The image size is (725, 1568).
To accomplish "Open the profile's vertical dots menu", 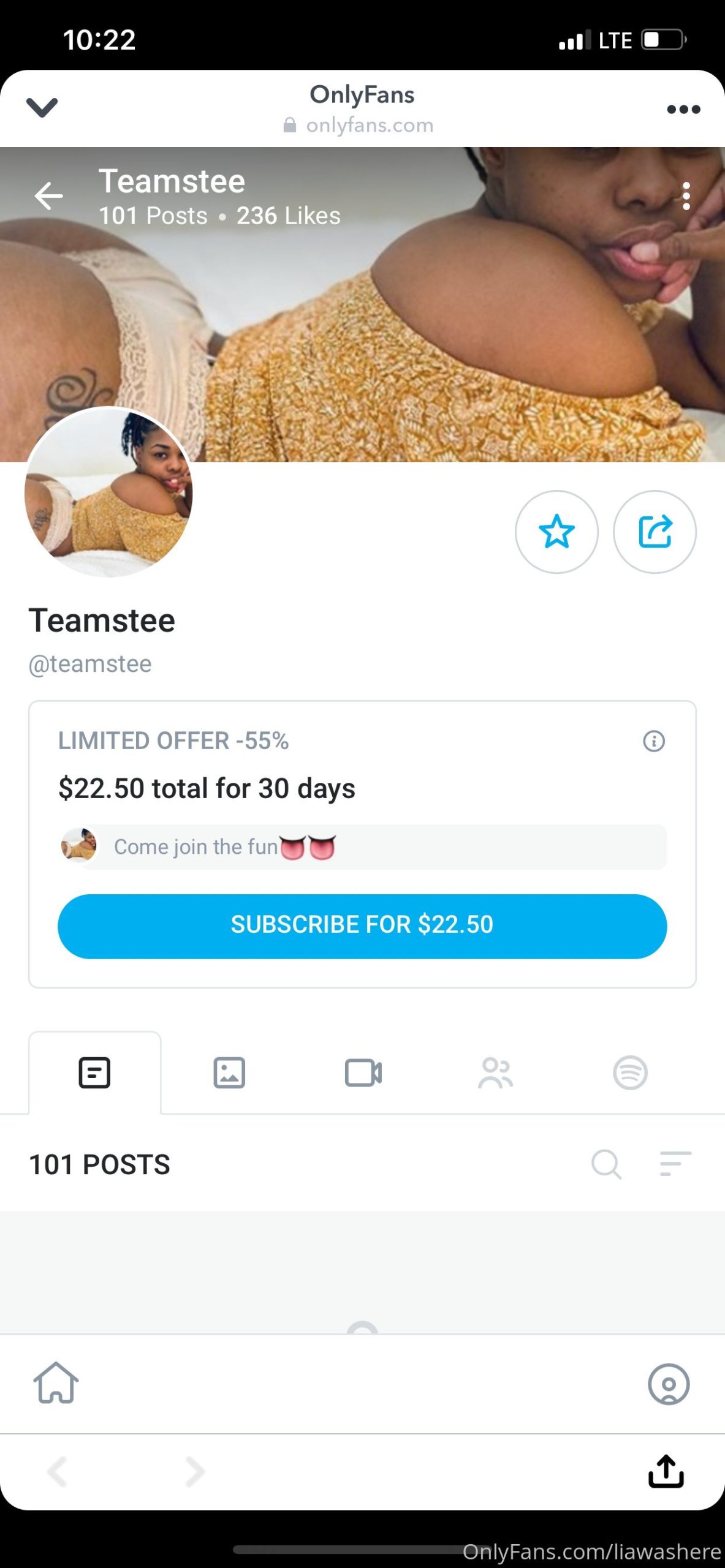I will [x=686, y=196].
